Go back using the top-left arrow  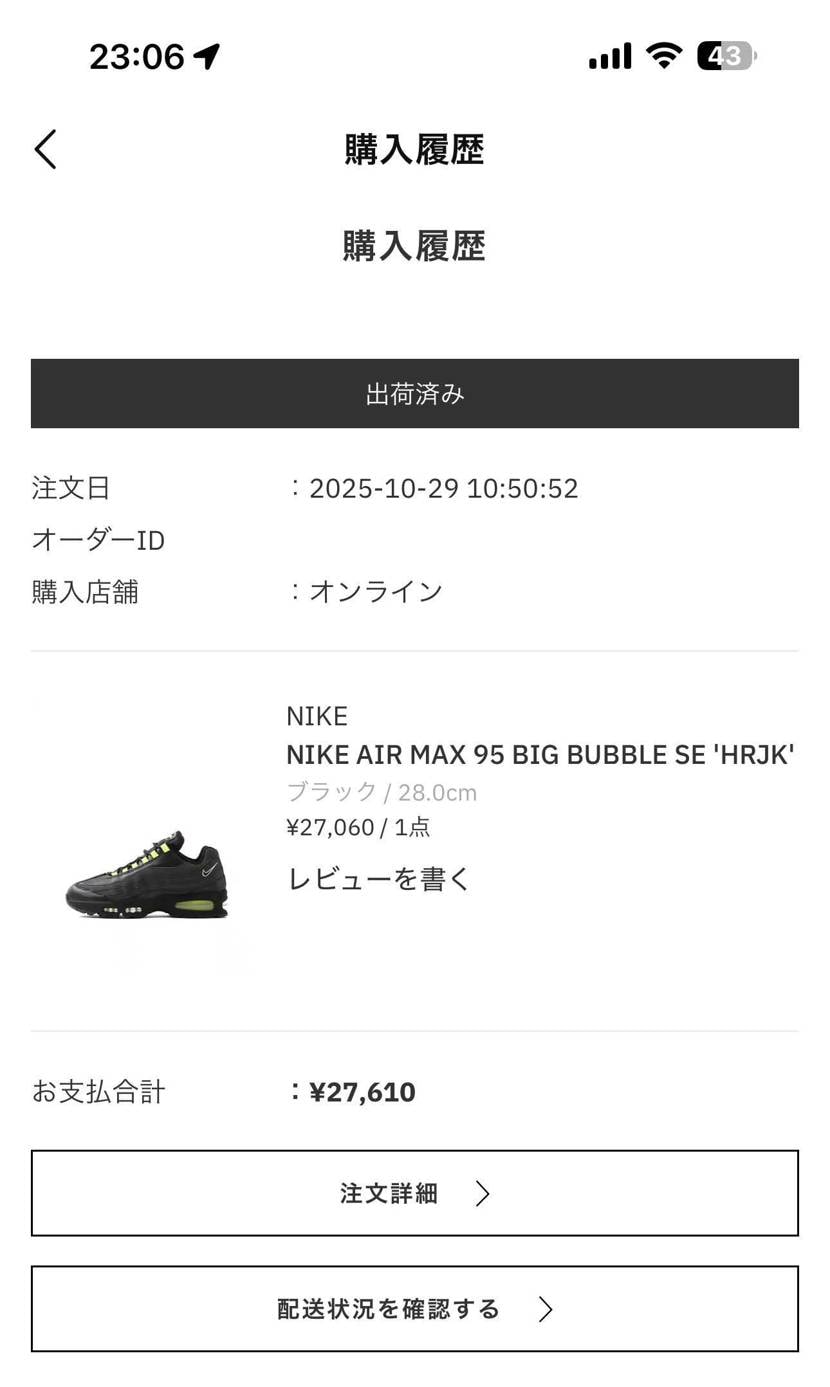(45, 150)
